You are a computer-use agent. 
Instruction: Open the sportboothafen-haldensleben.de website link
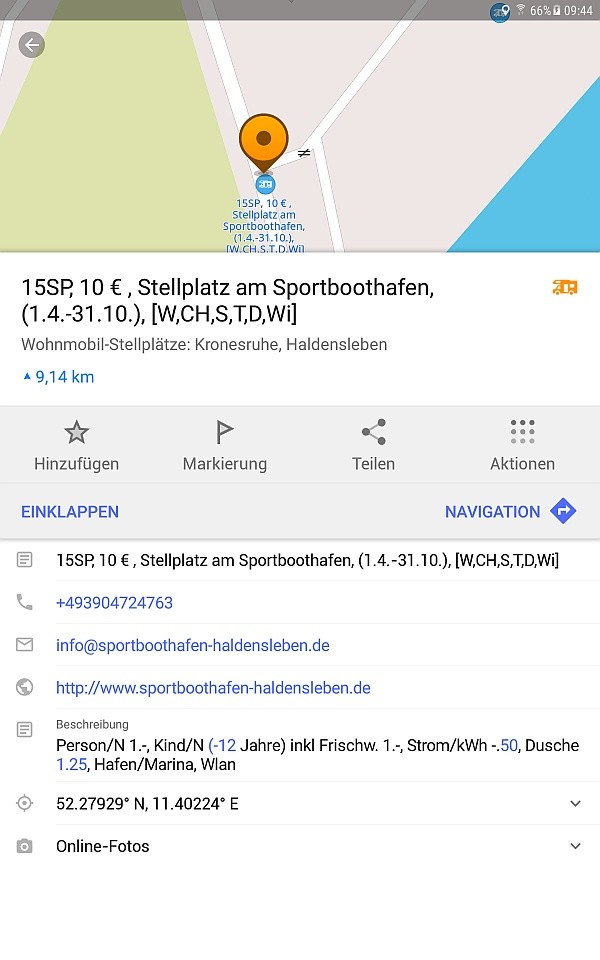pyautogui.click(x=213, y=688)
